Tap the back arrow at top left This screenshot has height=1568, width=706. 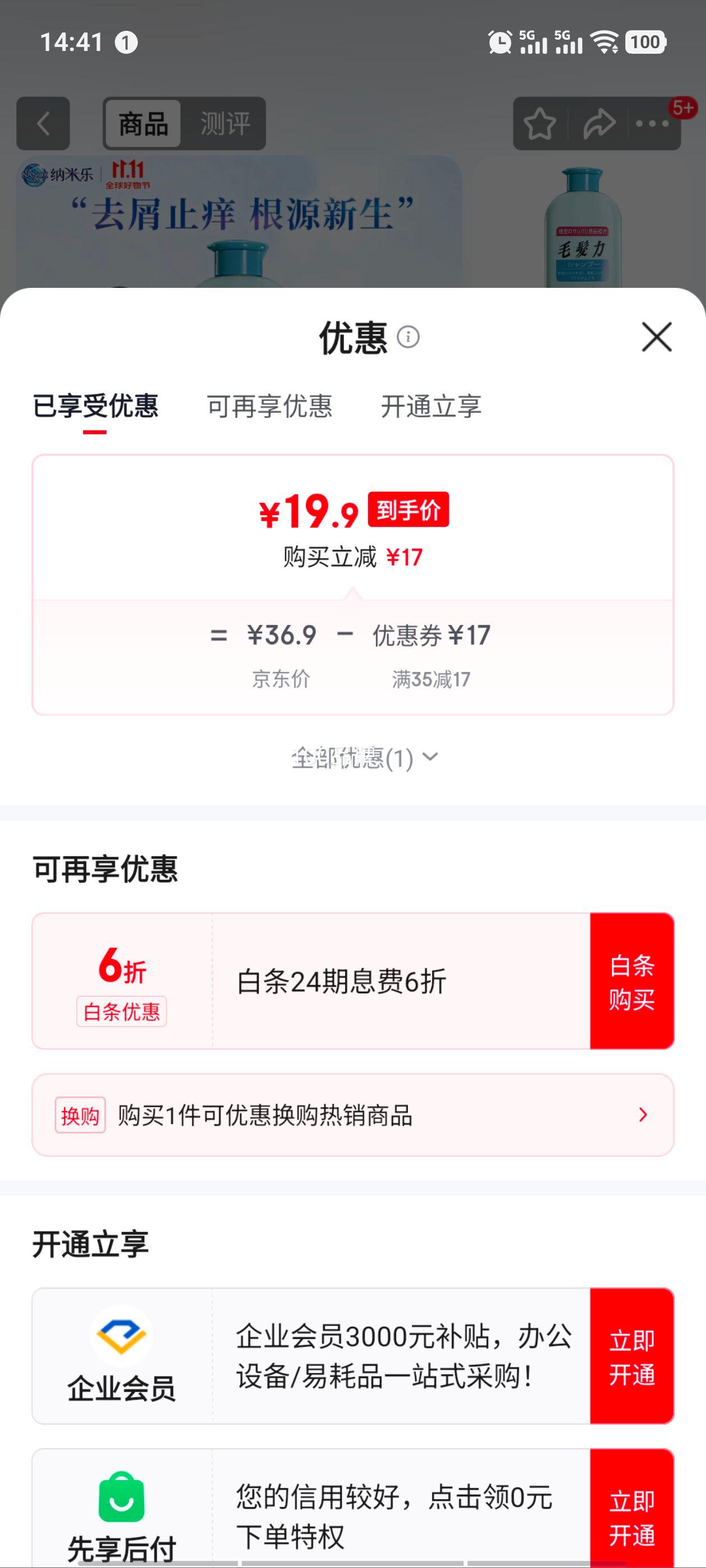click(42, 124)
